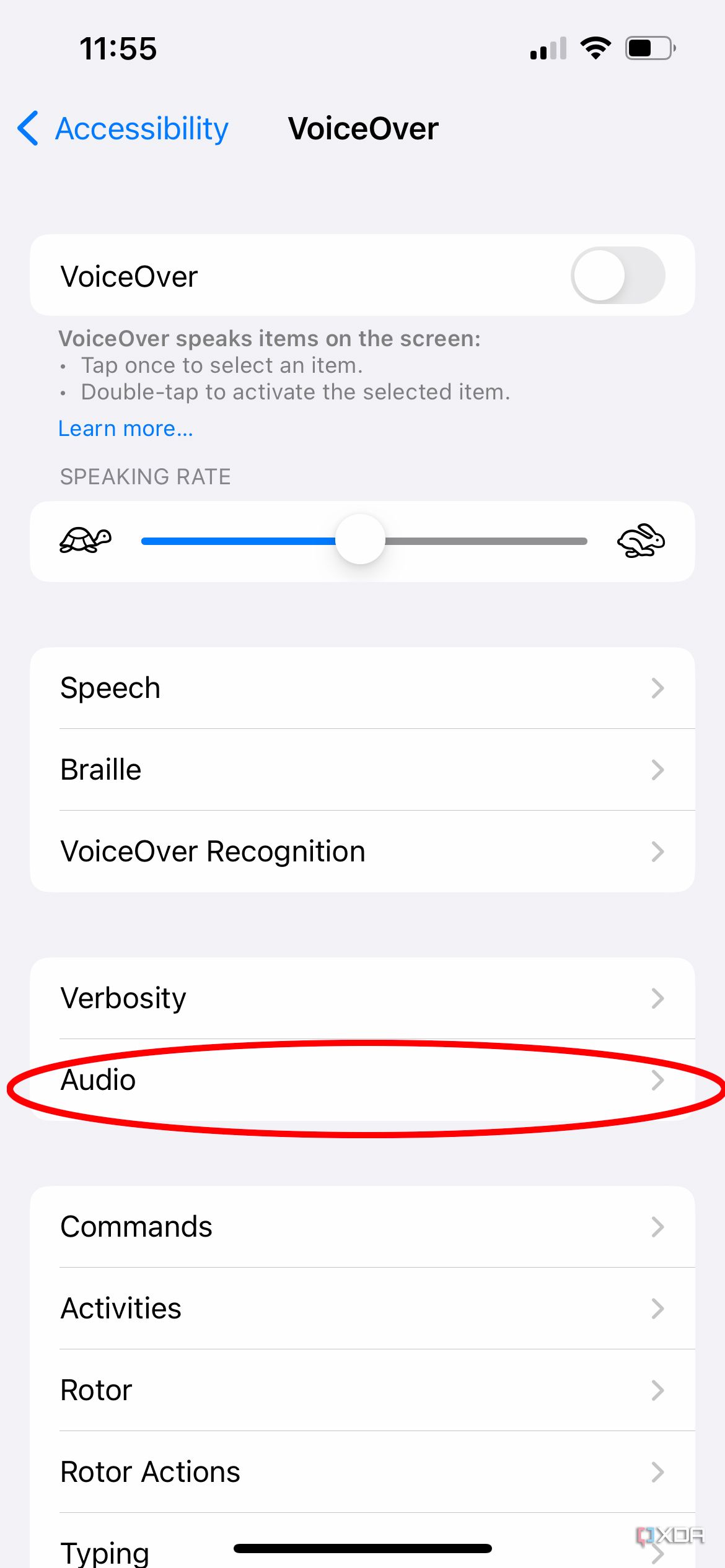725x1568 pixels.
Task: Select the Verbosity menu item
Action: pyautogui.click(x=362, y=998)
